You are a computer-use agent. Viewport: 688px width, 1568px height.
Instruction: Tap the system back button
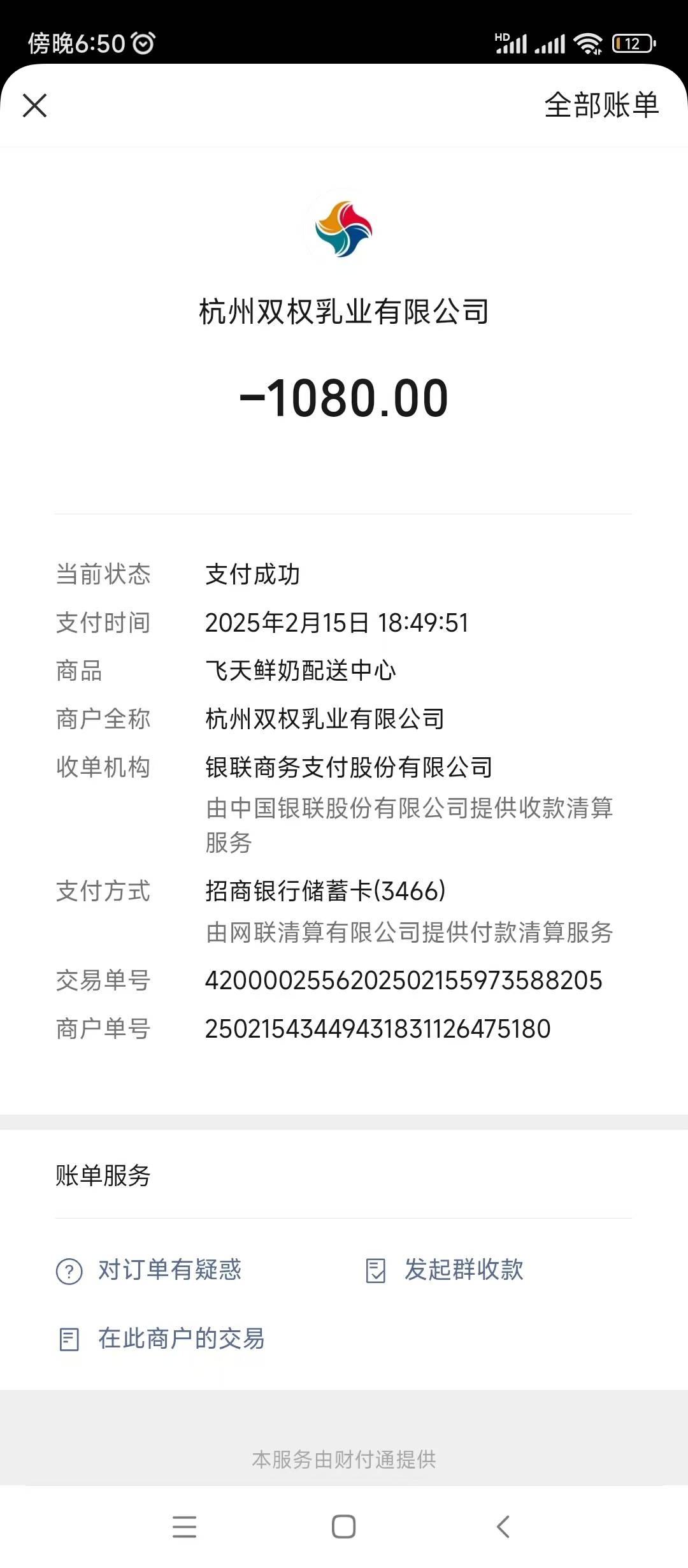click(x=503, y=1527)
